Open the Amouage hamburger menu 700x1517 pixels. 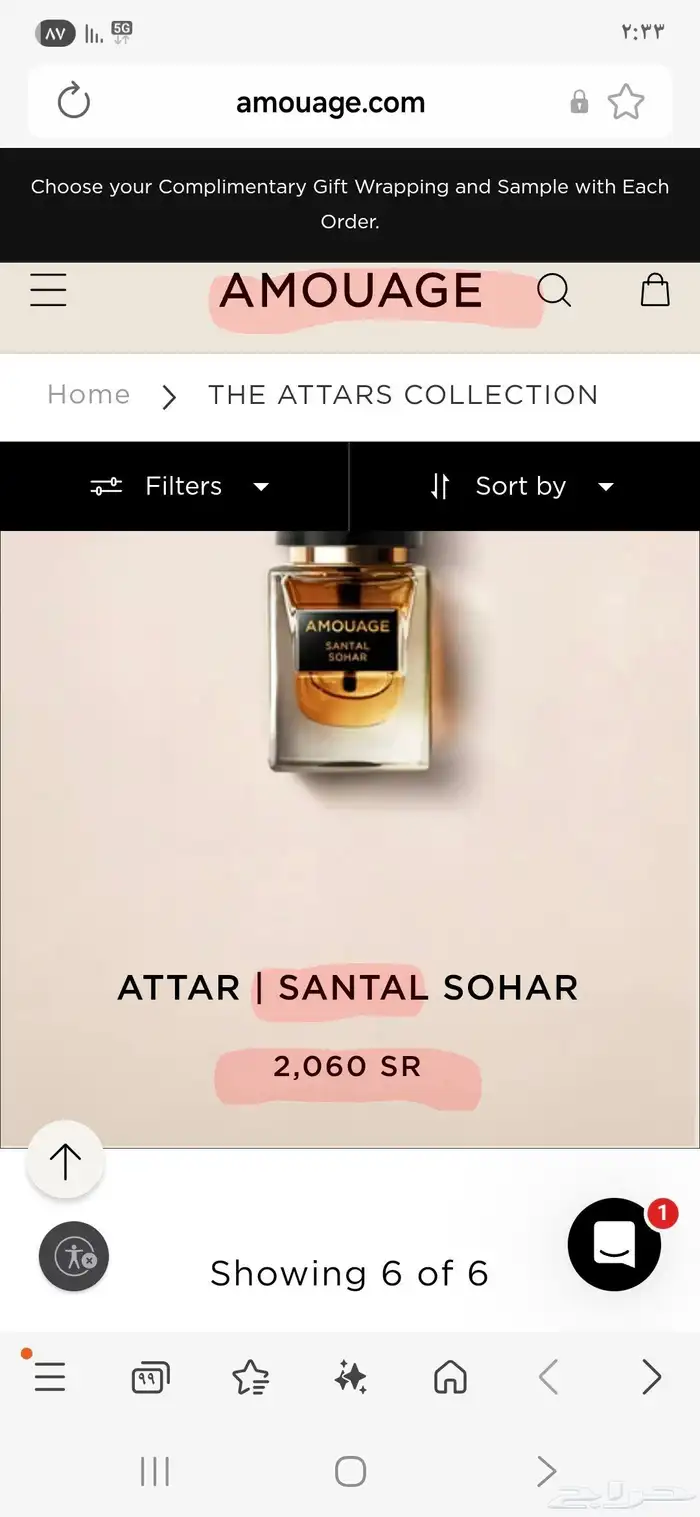pos(48,290)
